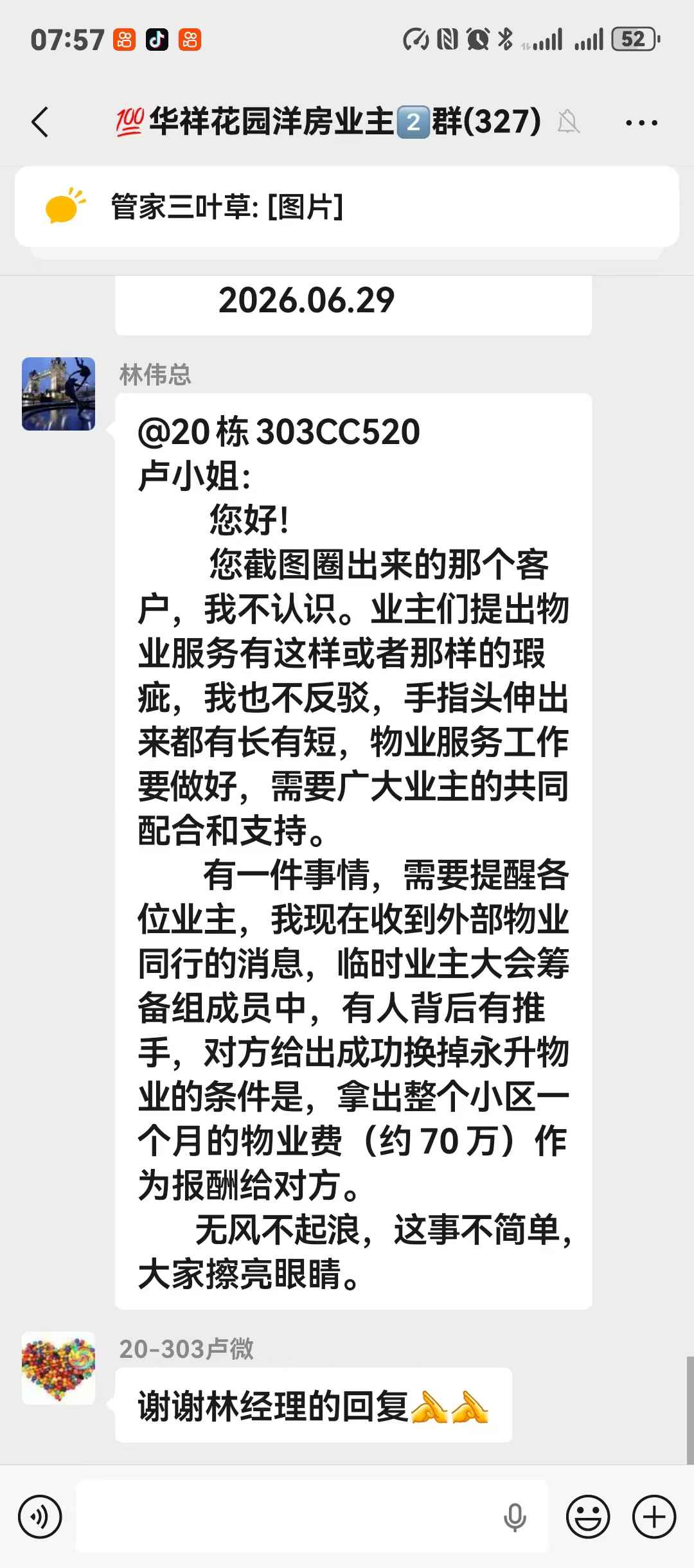Viewport: 694px width, 1568px height.
Task: Open the emoji sticker panel
Action: click(x=587, y=1517)
